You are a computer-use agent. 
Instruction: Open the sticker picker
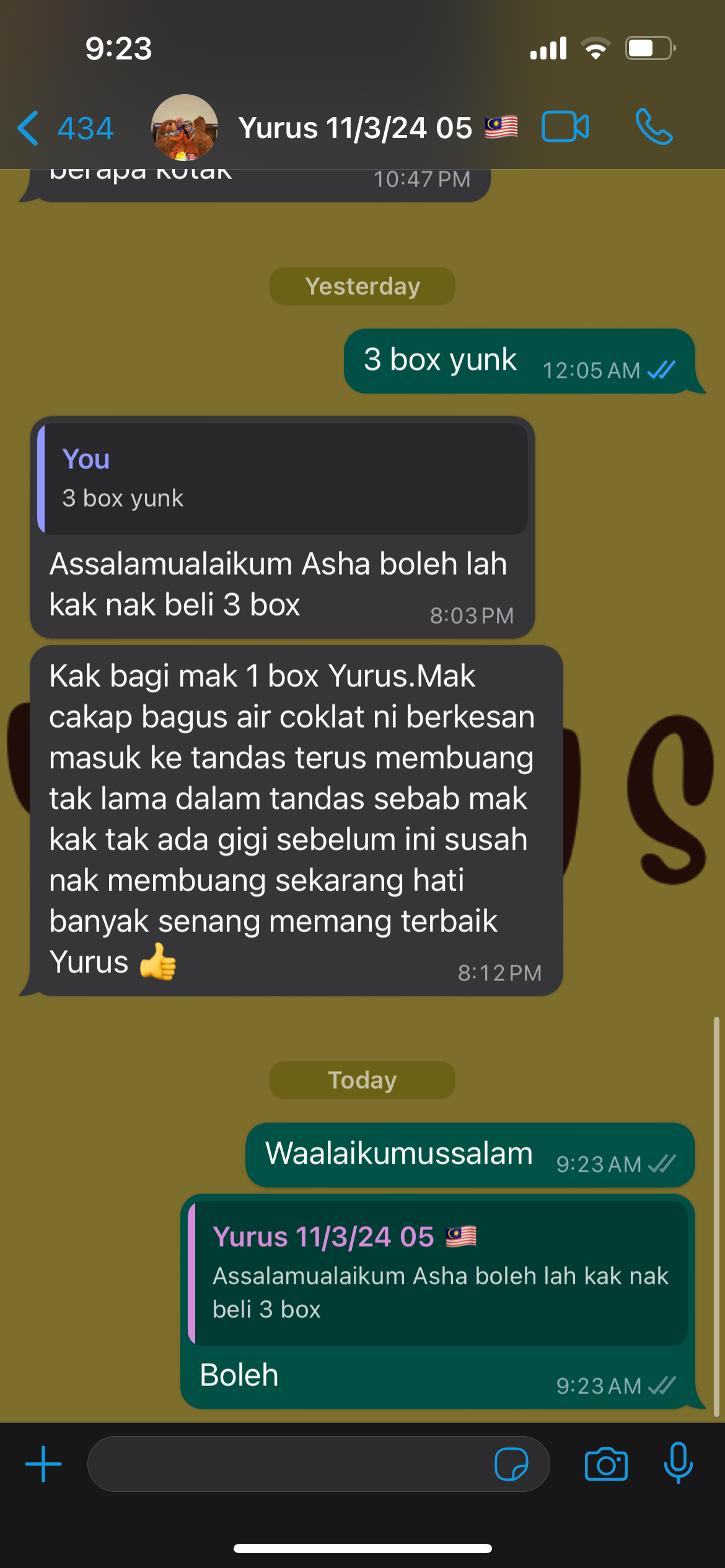pyautogui.click(x=511, y=1464)
